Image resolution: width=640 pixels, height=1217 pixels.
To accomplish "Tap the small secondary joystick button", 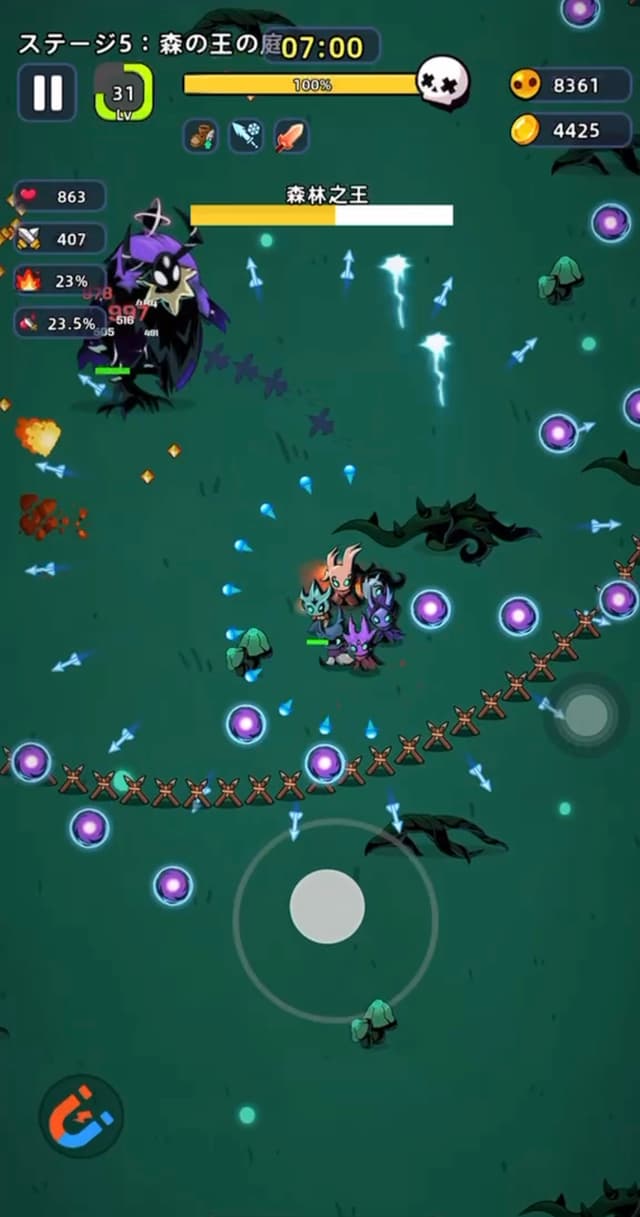I will click(587, 715).
